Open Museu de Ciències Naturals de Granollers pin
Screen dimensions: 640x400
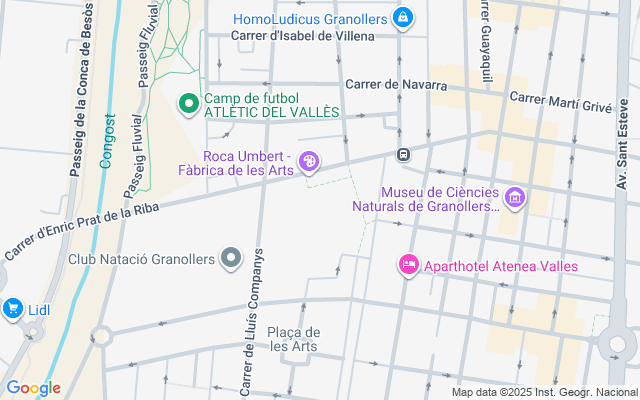(515, 197)
